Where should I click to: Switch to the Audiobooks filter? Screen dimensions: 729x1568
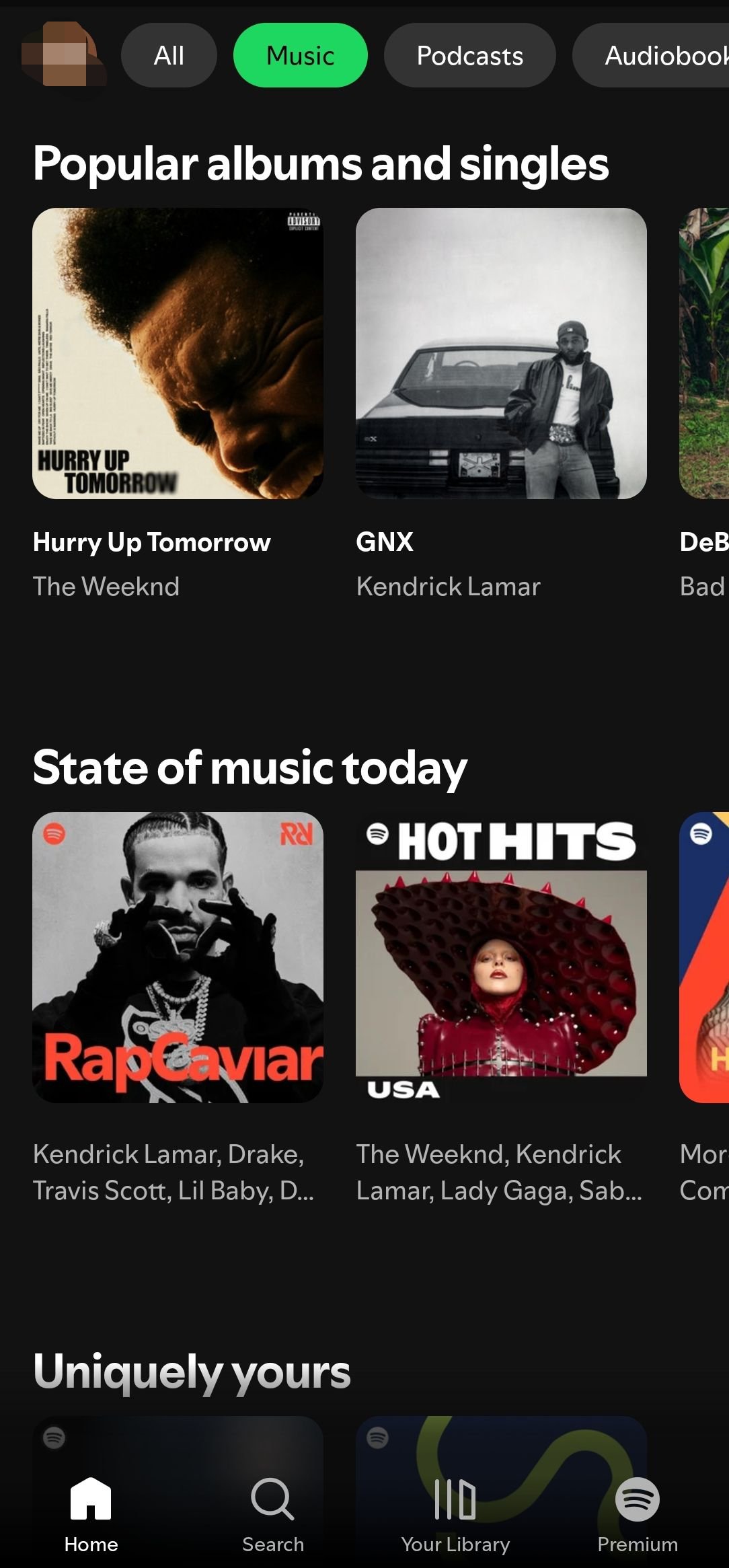pyautogui.click(x=656, y=56)
